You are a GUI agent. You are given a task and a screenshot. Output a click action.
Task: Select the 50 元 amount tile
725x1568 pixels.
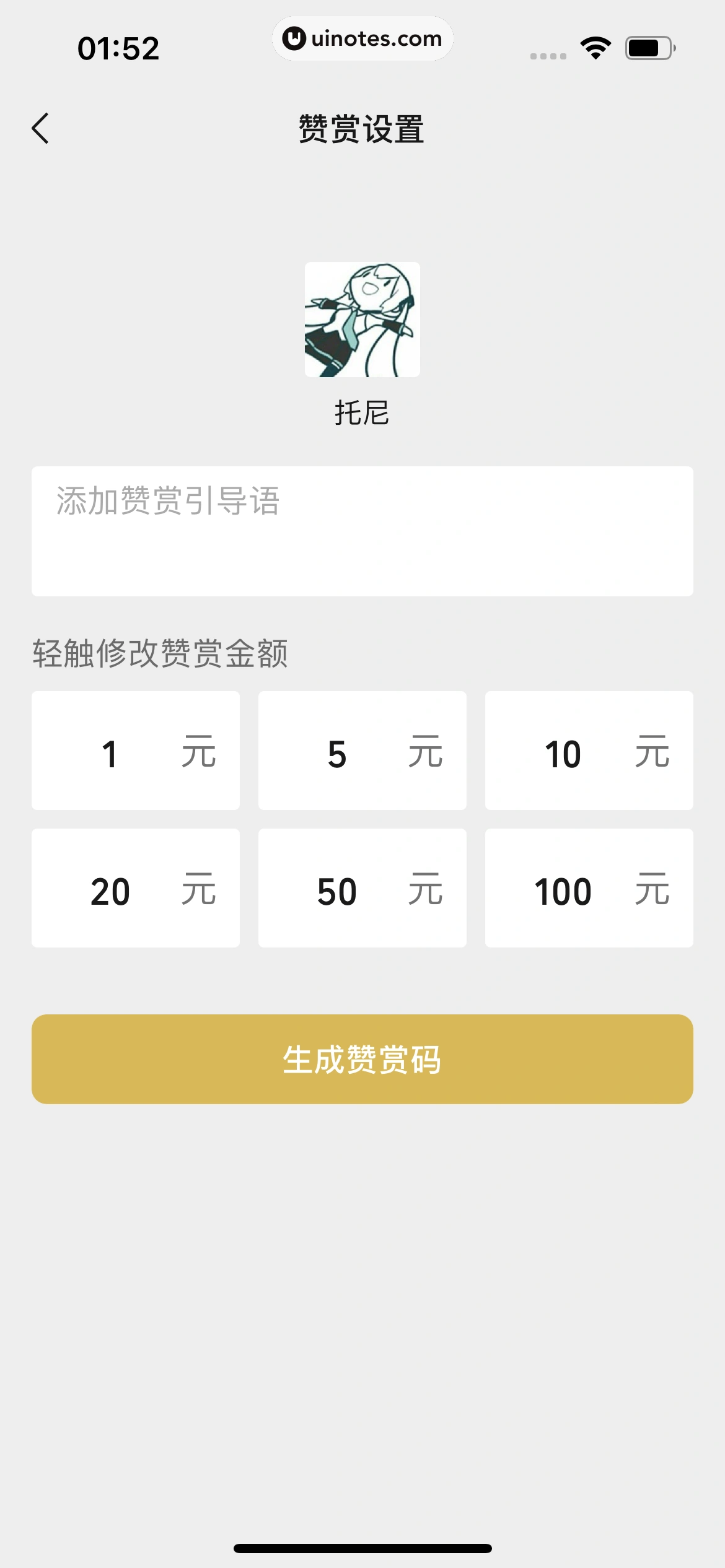pos(362,888)
